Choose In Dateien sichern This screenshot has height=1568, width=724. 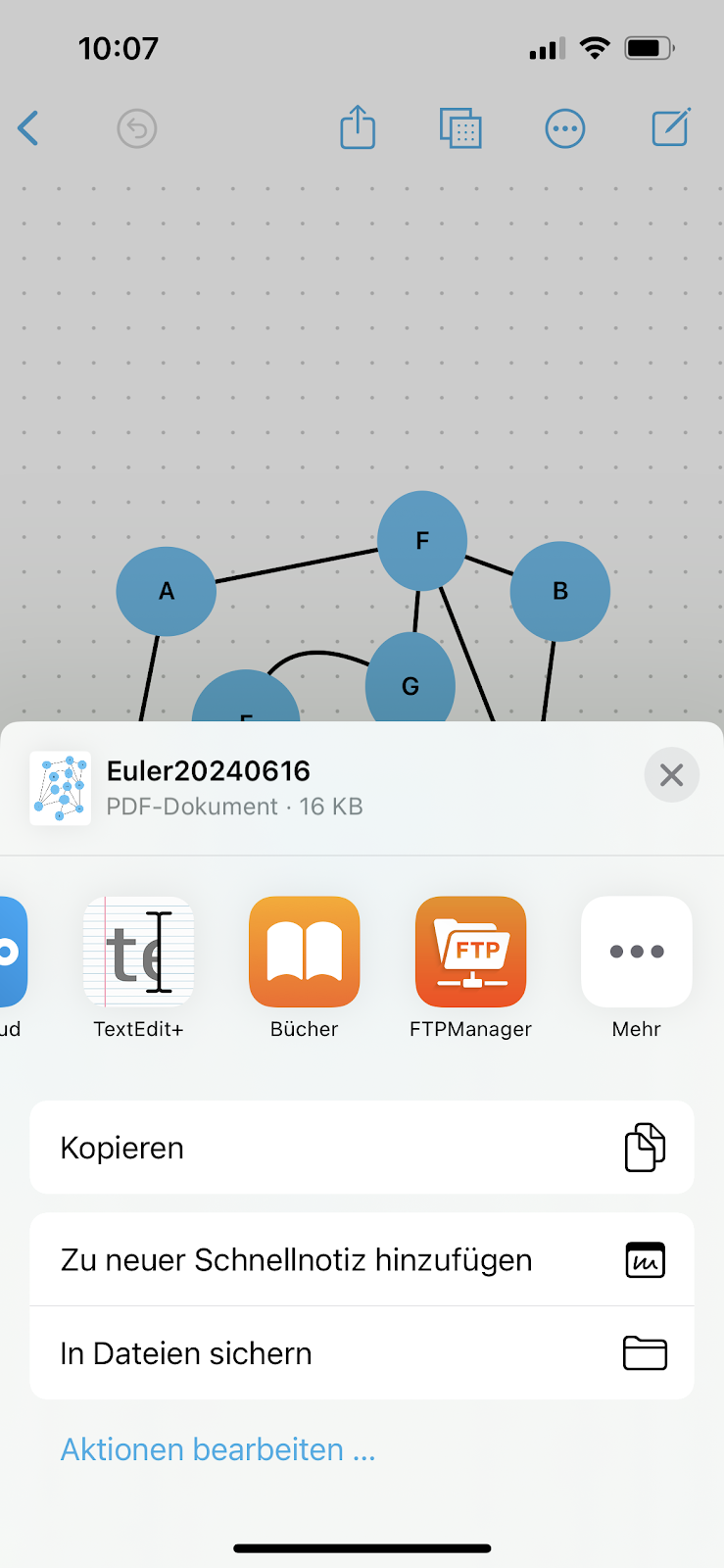tap(362, 1353)
